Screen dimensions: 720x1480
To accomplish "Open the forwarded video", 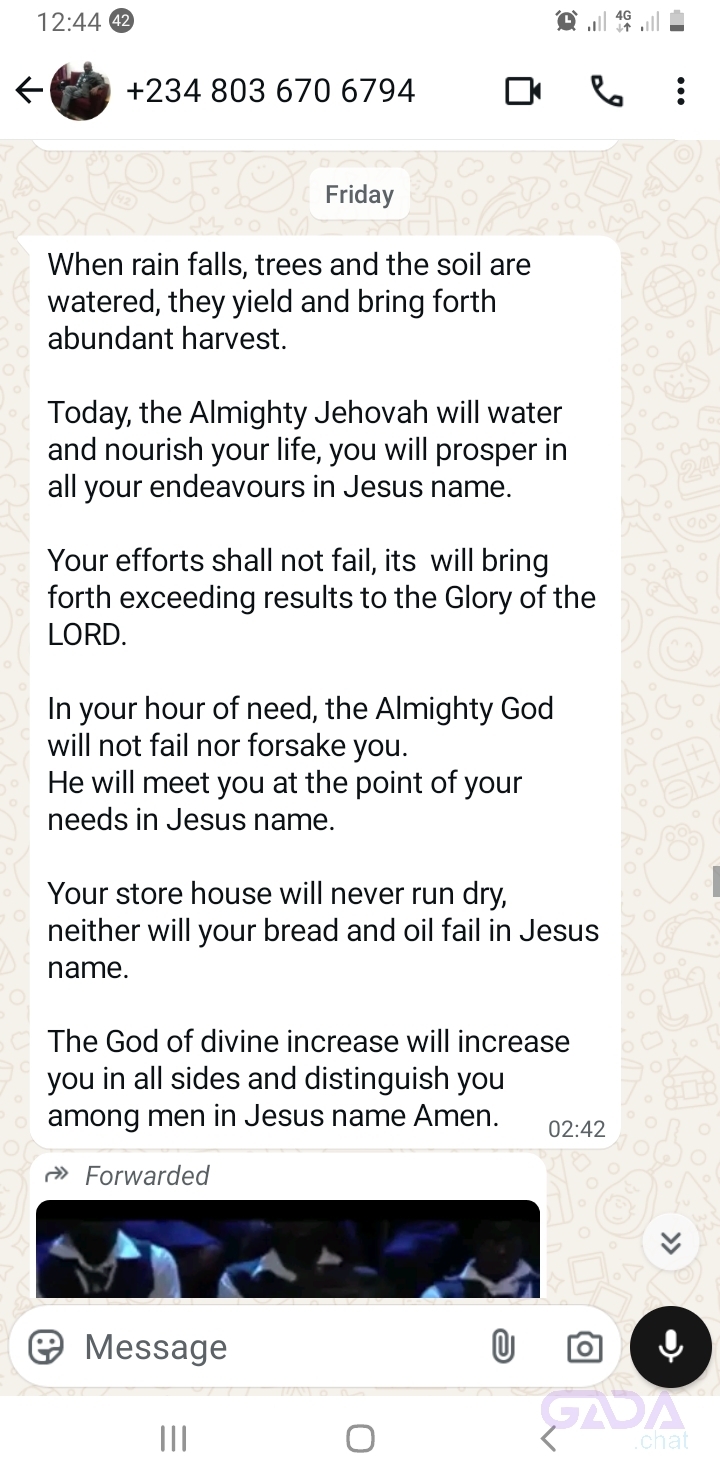I will [288, 1250].
